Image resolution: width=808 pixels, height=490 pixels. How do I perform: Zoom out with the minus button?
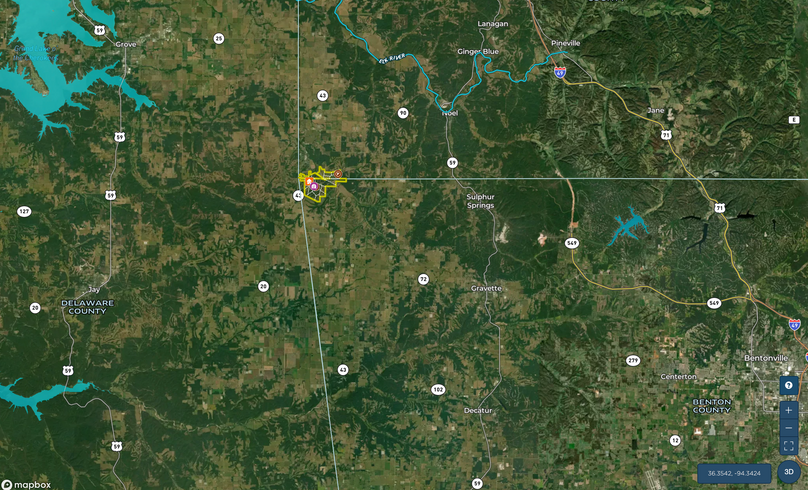789,427
